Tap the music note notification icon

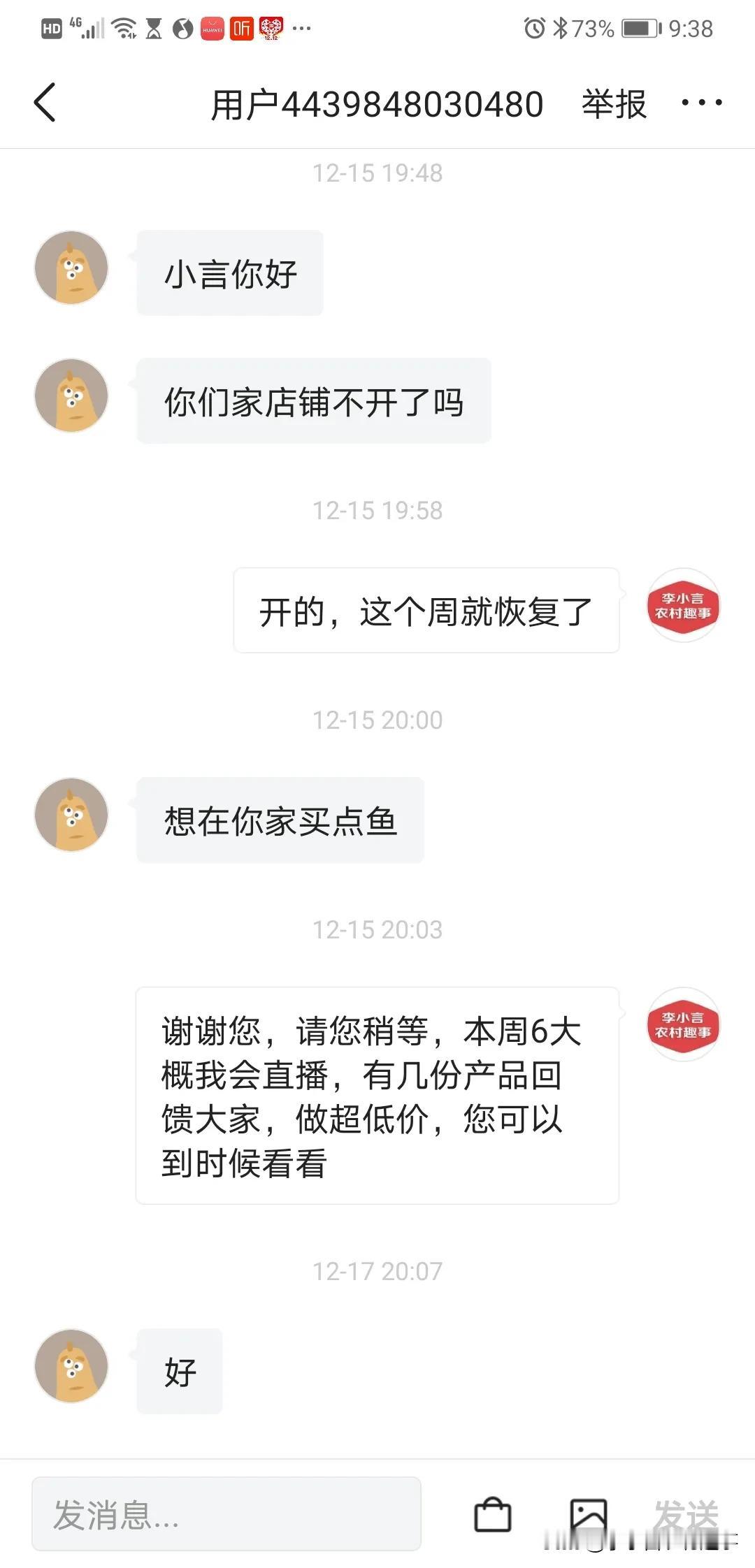[x=184, y=29]
